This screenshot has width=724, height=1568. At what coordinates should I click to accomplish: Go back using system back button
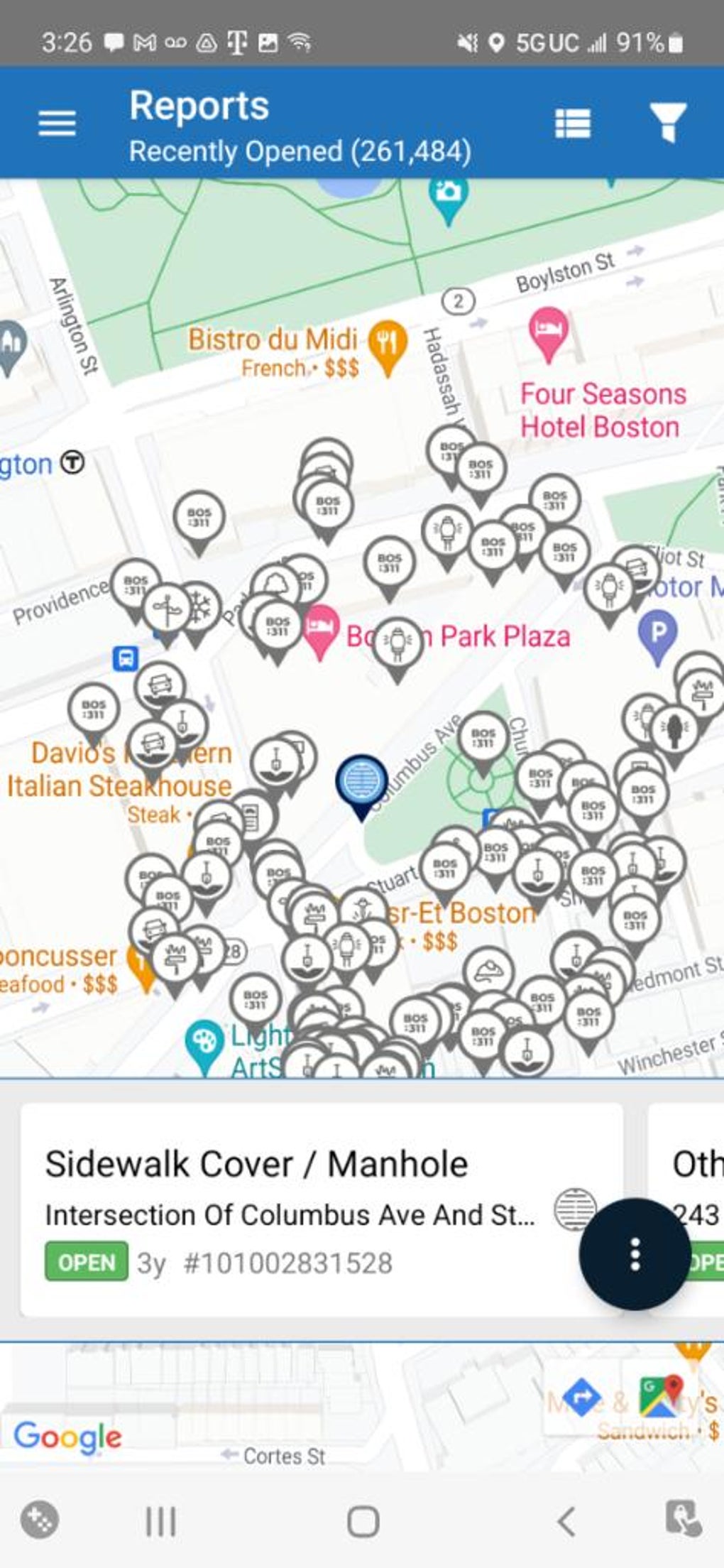click(x=566, y=1521)
